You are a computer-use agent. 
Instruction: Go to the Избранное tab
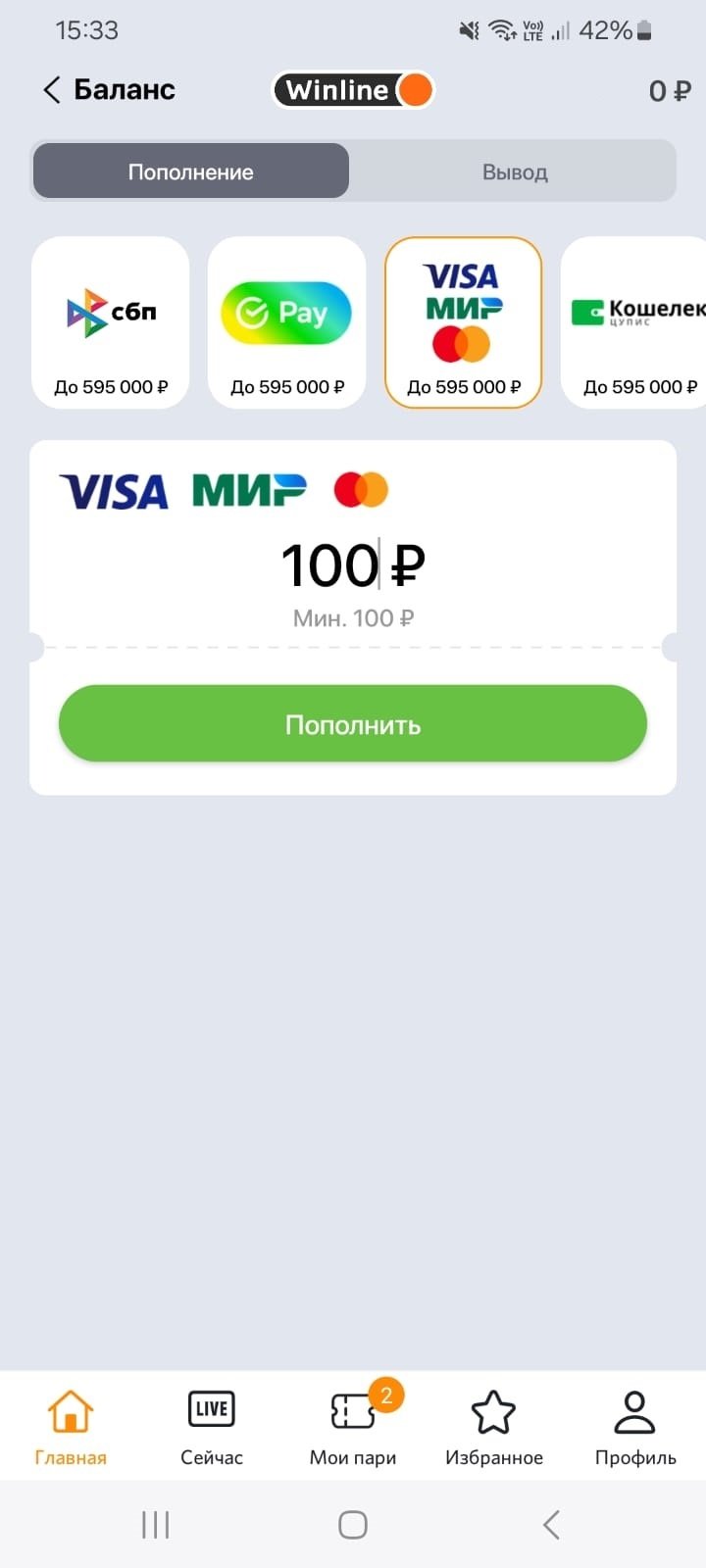(x=494, y=1427)
